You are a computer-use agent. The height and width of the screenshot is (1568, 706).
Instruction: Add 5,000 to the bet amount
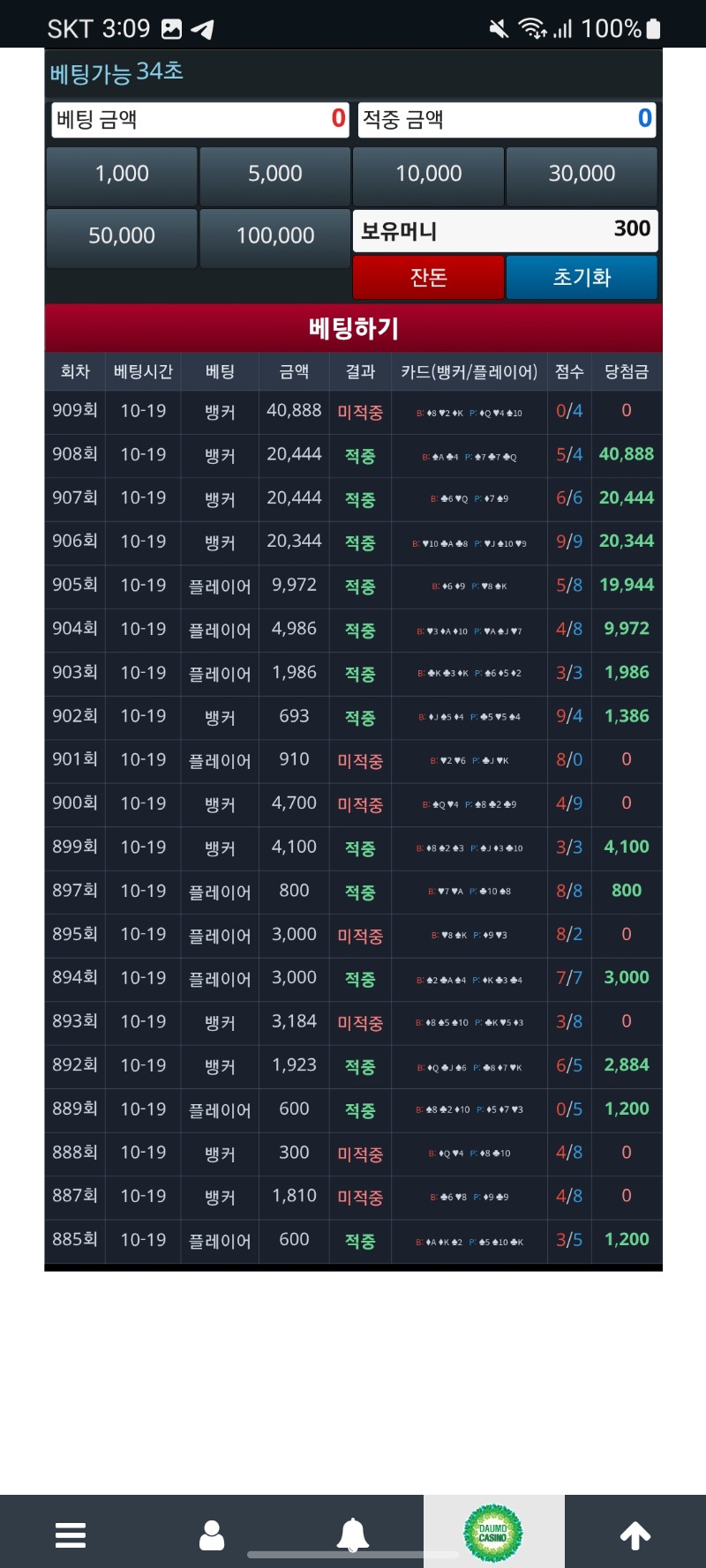tap(275, 175)
